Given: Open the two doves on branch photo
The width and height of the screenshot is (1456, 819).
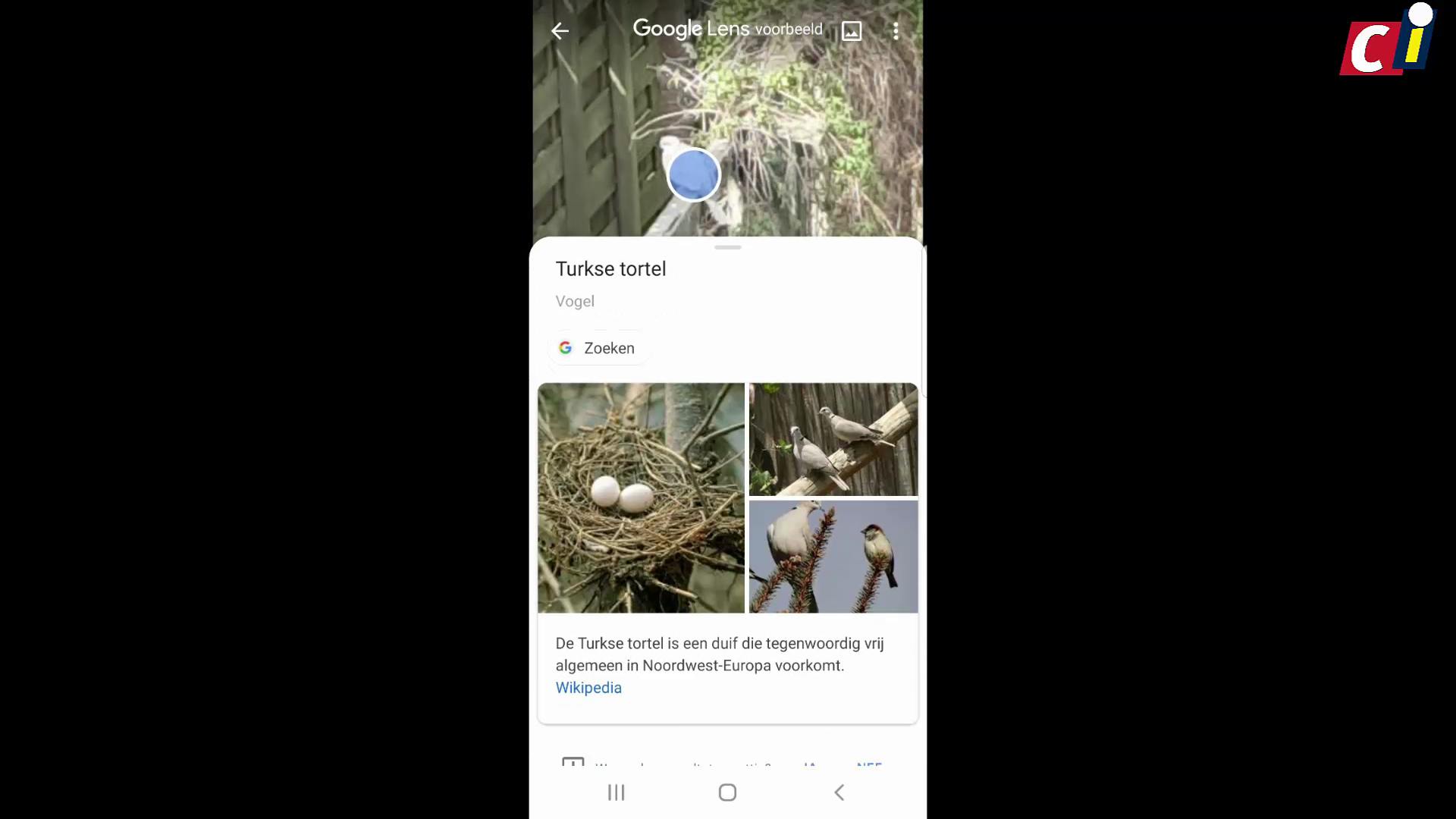Looking at the screenshot, I should pos(833,439).
